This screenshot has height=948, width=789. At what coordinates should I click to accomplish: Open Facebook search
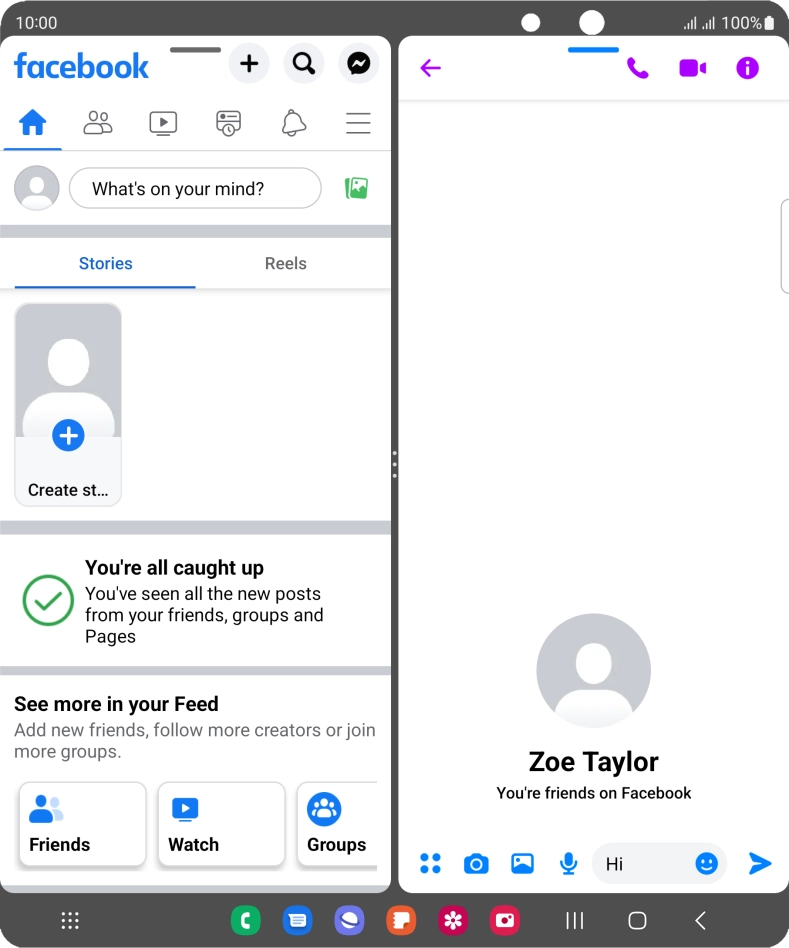pyautogui.click(x=304, y=65)
